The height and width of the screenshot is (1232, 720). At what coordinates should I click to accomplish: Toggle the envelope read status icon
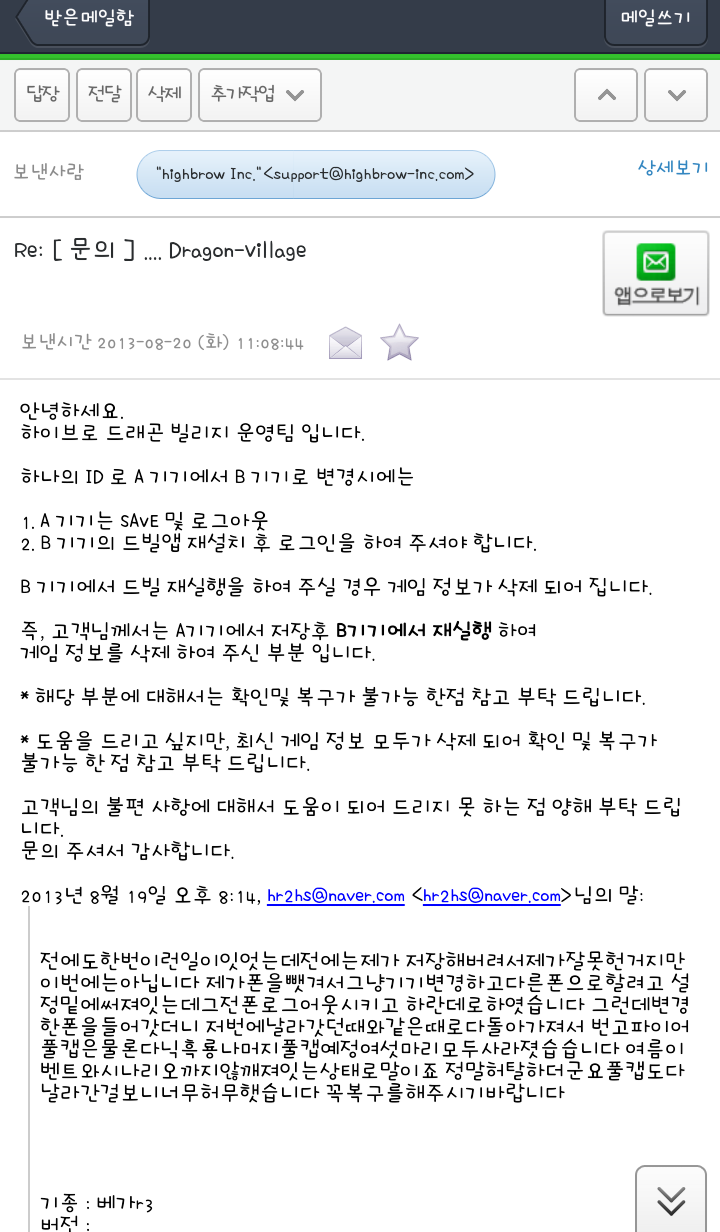pyautogui.click(x=345, y=343)
